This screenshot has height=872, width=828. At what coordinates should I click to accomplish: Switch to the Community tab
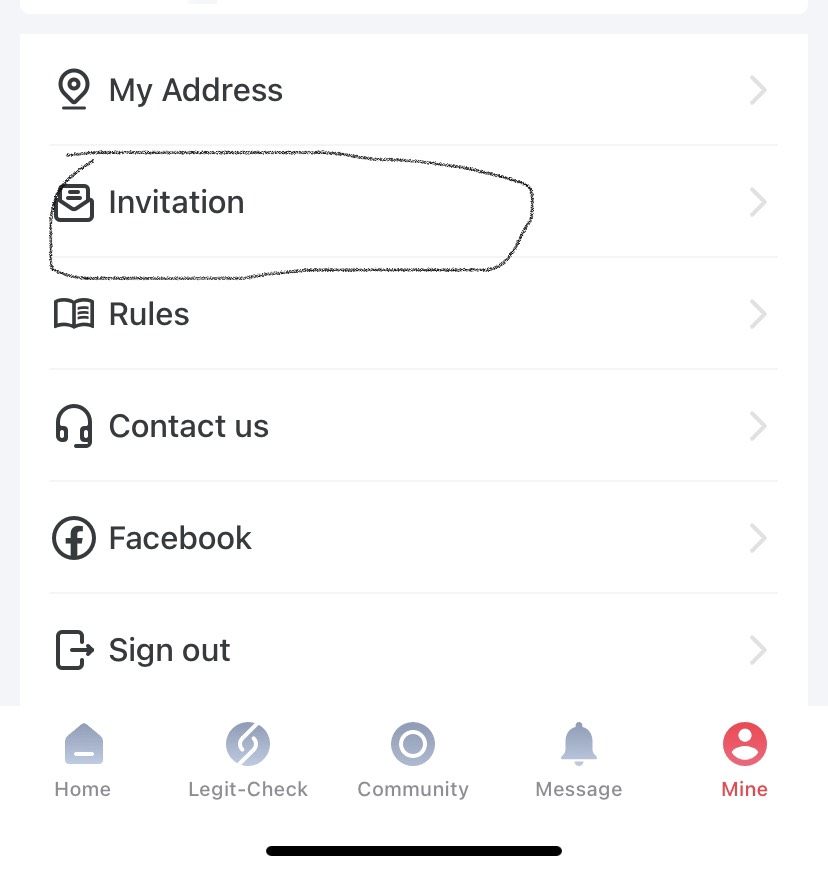[x=413, y=760]
